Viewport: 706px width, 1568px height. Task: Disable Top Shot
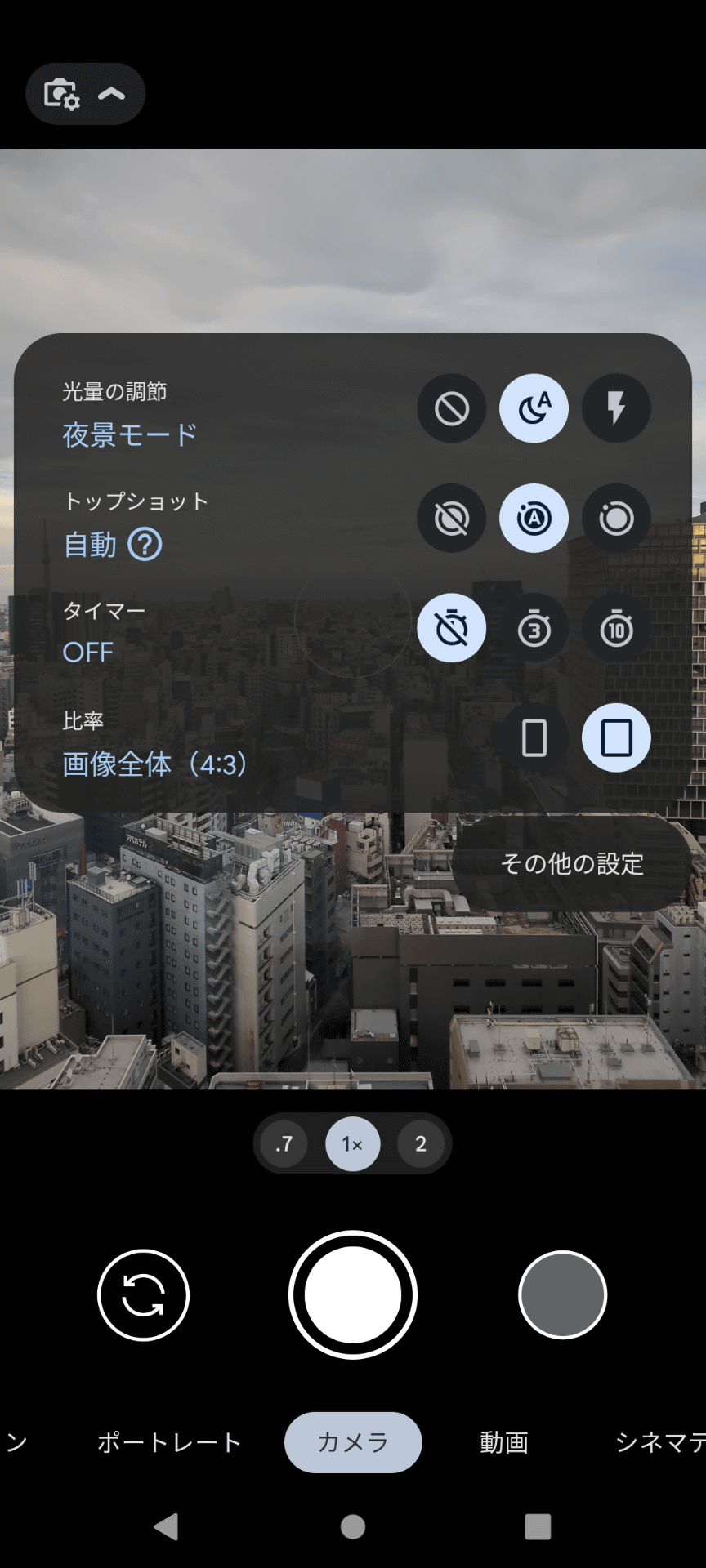(x=452, y=519)
